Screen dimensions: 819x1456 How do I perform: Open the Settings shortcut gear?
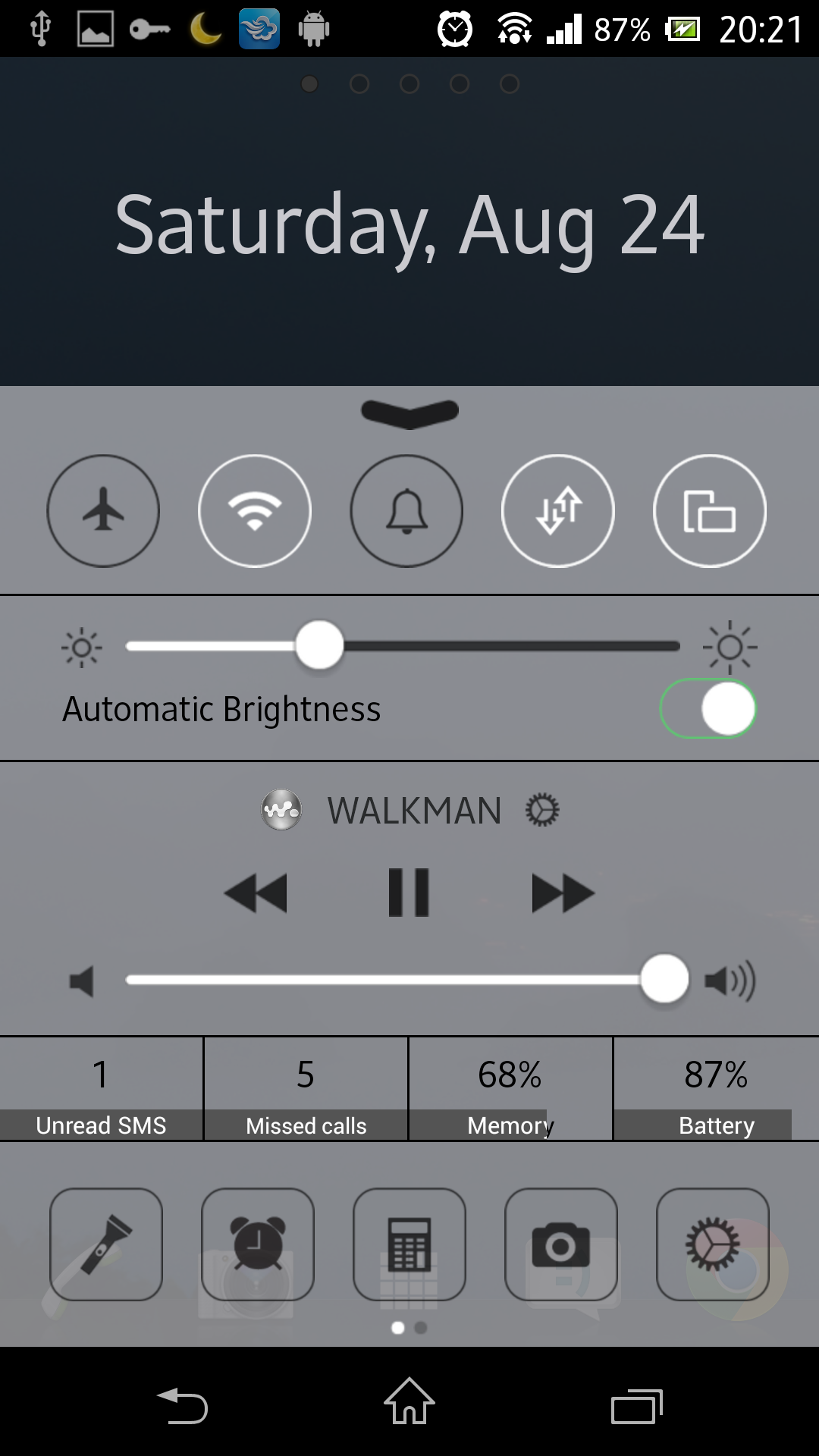(x=713, y=1244)
